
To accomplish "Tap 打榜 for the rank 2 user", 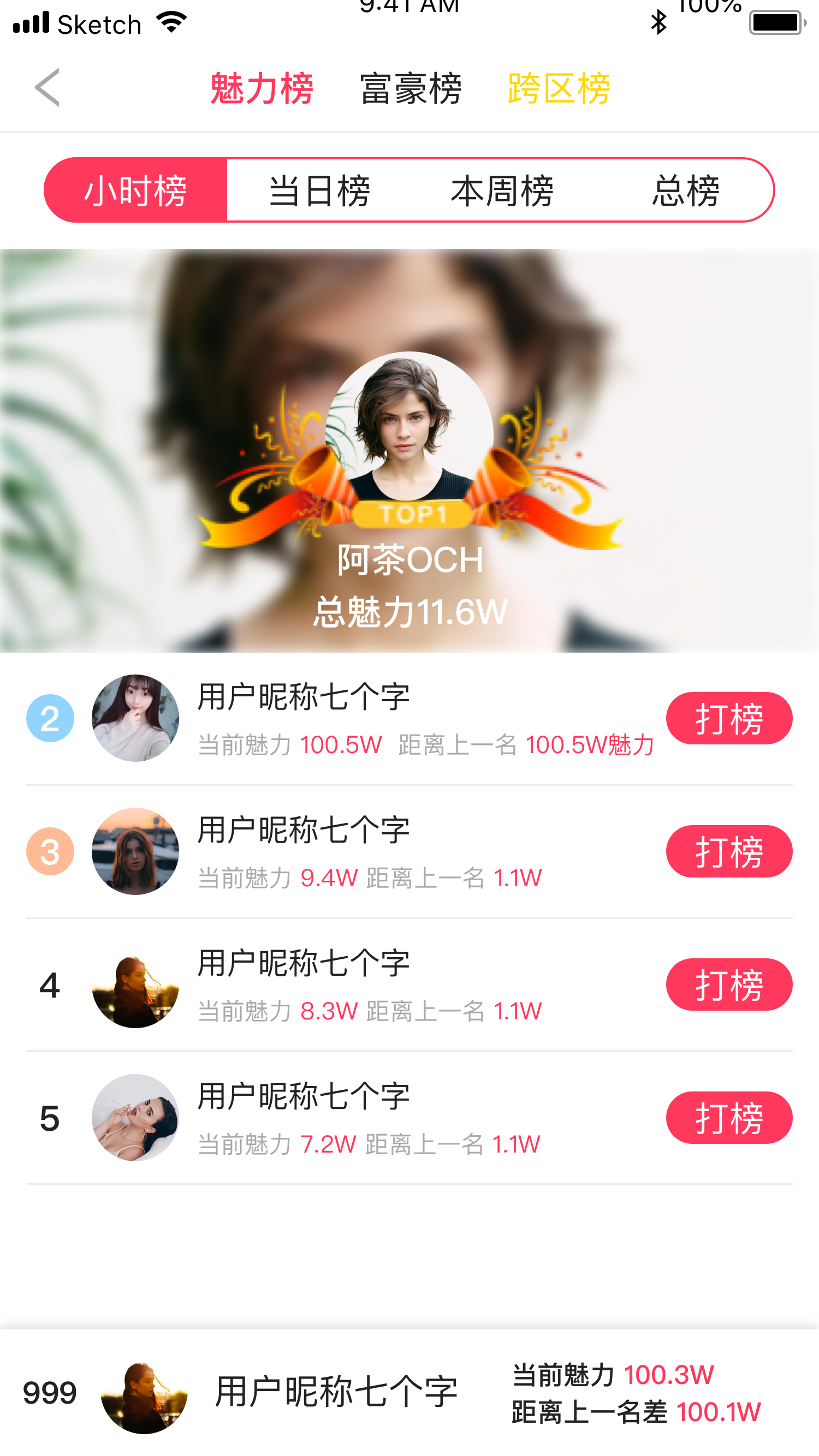I will click(x=728, y=718).
